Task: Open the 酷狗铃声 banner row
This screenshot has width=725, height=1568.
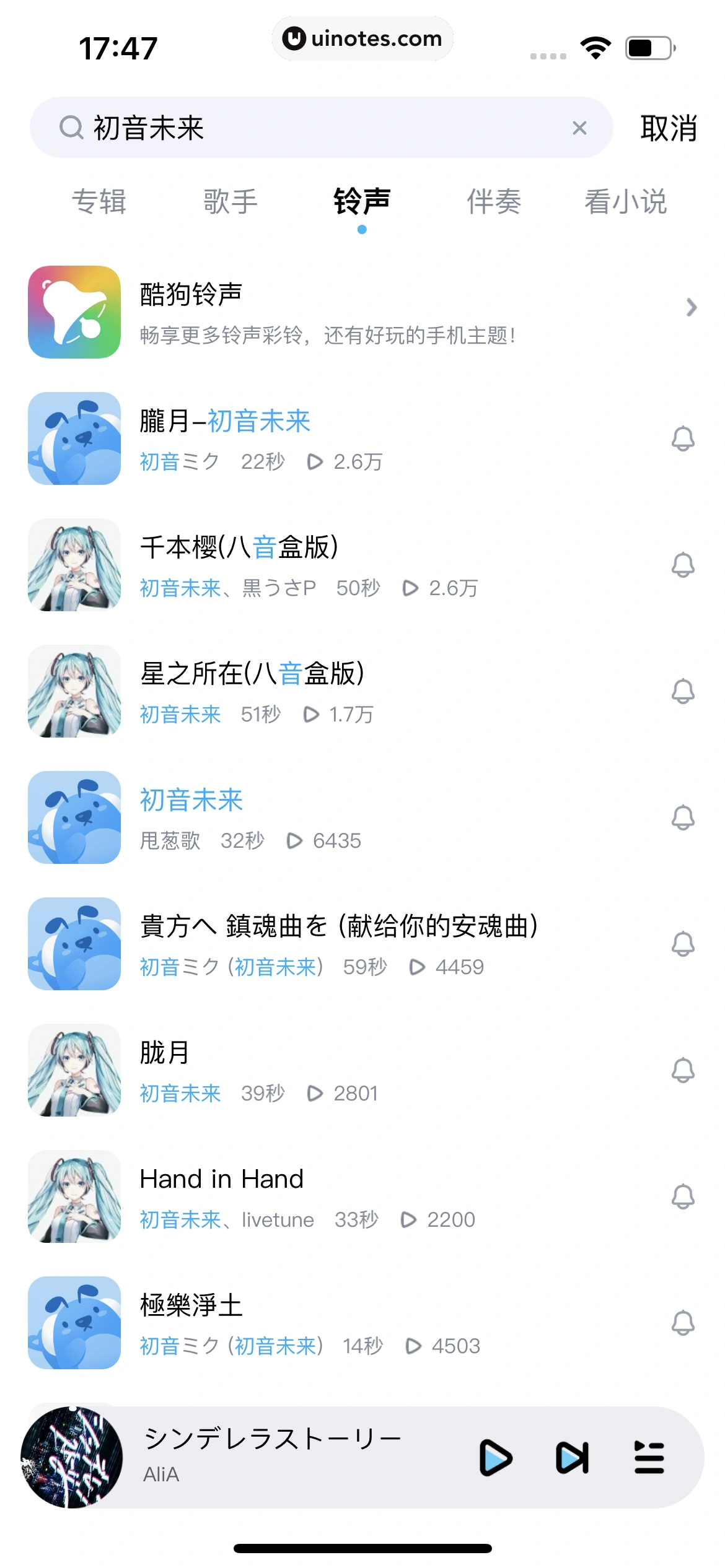Action: pyautogui.click(x=362, y=312)
